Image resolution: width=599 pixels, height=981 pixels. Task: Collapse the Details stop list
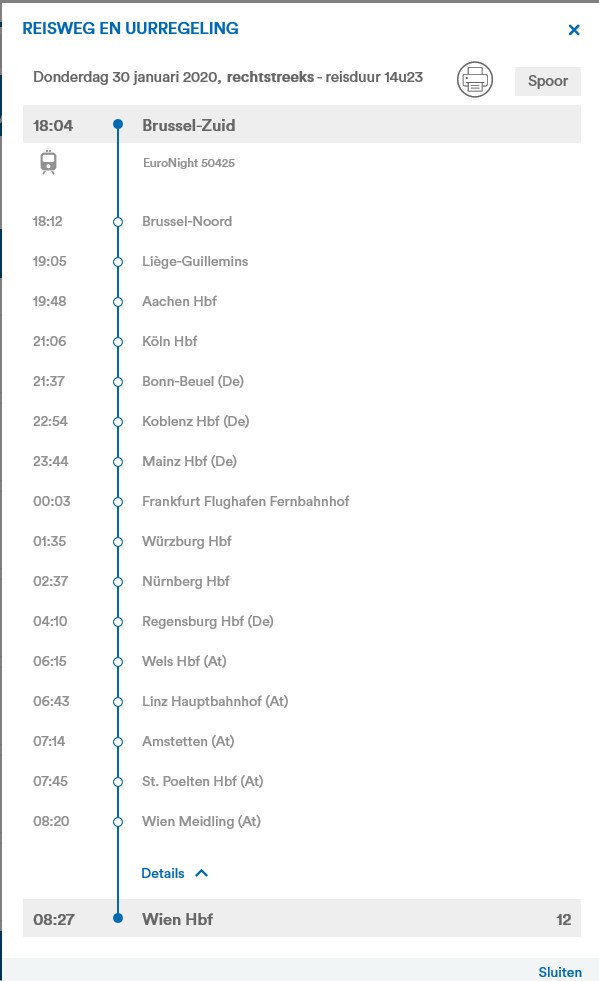click(x=175, y=873)
